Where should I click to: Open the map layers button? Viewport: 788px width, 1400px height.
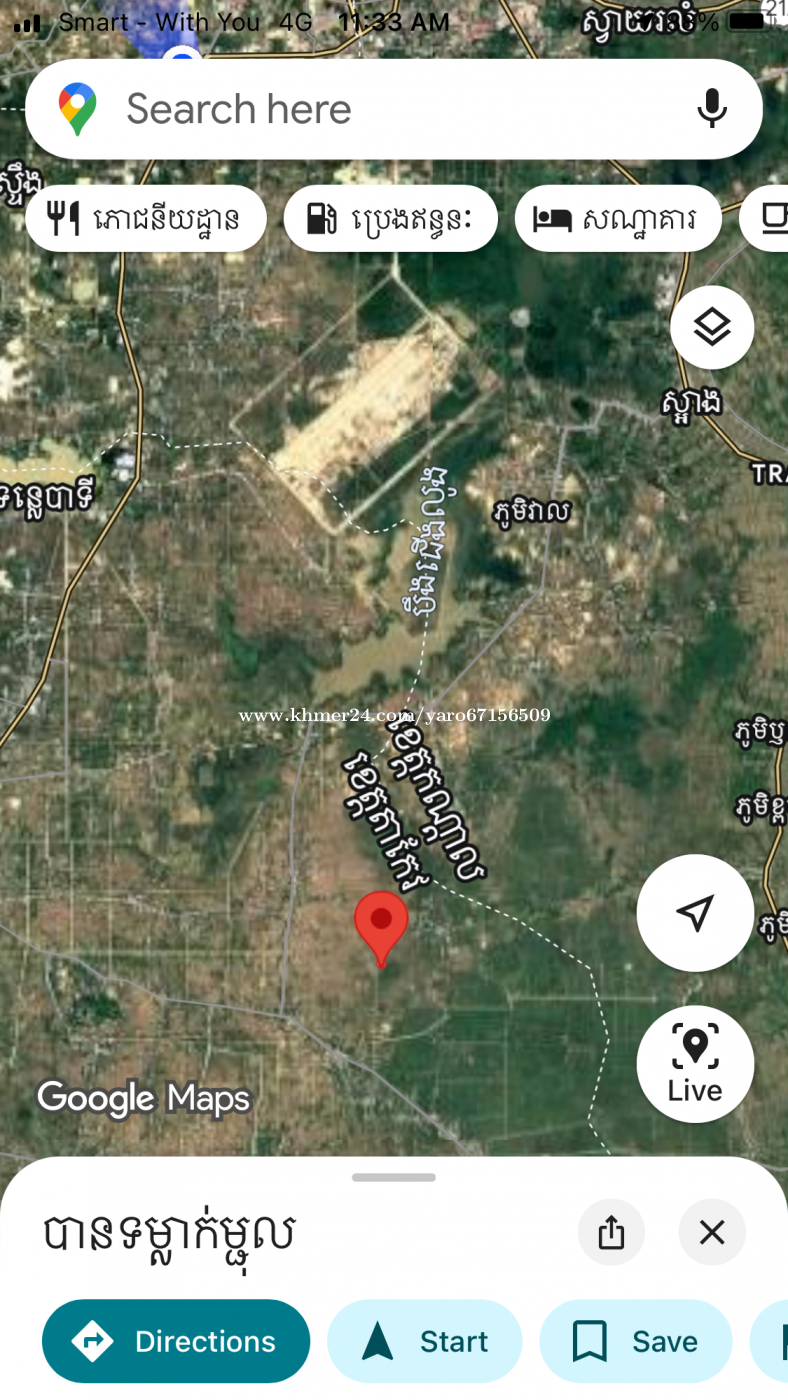coord(711,327)
